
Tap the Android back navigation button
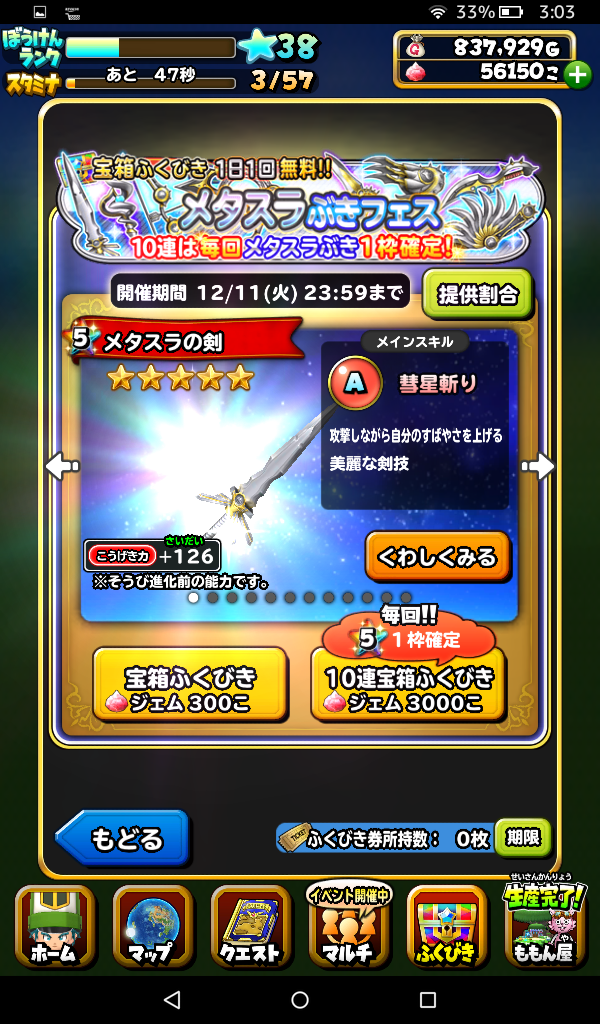point(172,1000)
